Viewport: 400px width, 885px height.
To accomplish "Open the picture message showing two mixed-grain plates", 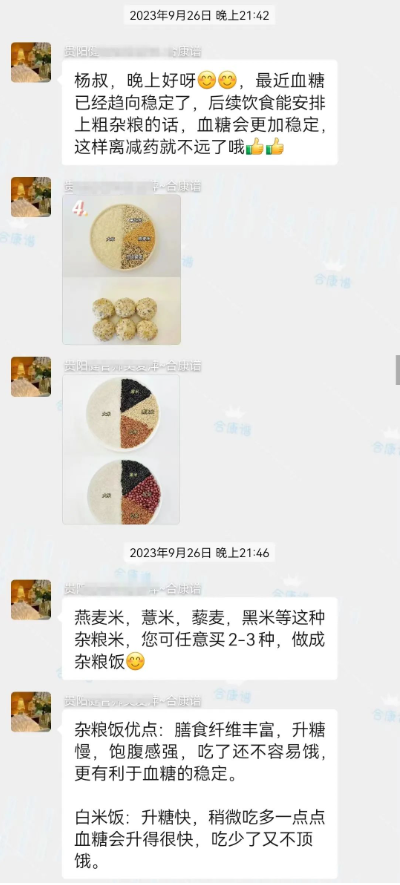I will (121, 449).
